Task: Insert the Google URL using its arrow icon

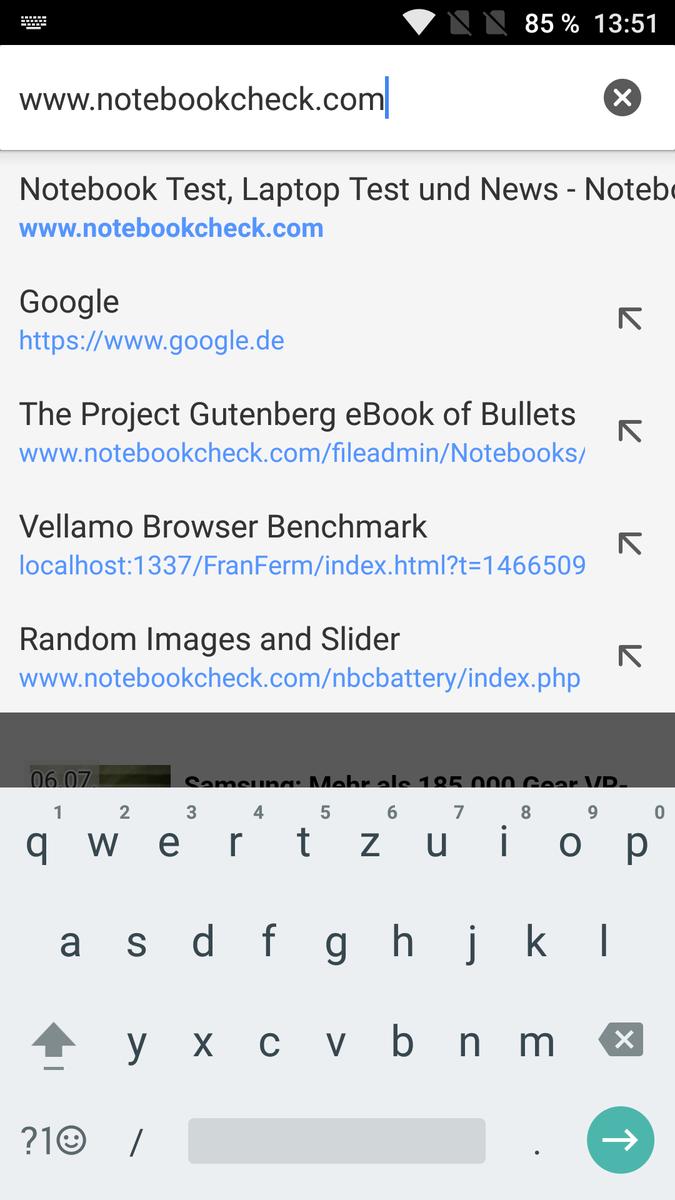Action: (x=629, y=320)
